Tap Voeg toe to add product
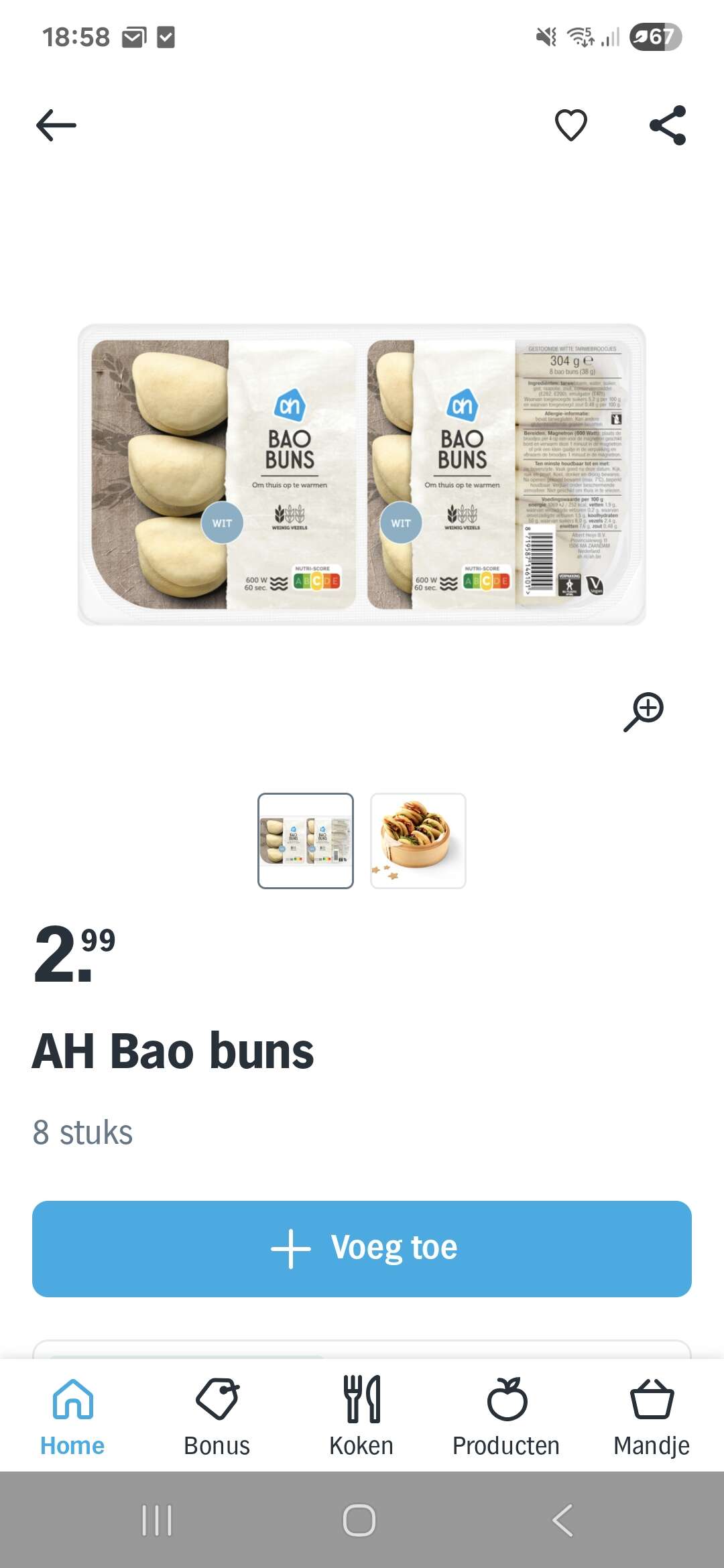The image size is (724, 1568). 362,1249
